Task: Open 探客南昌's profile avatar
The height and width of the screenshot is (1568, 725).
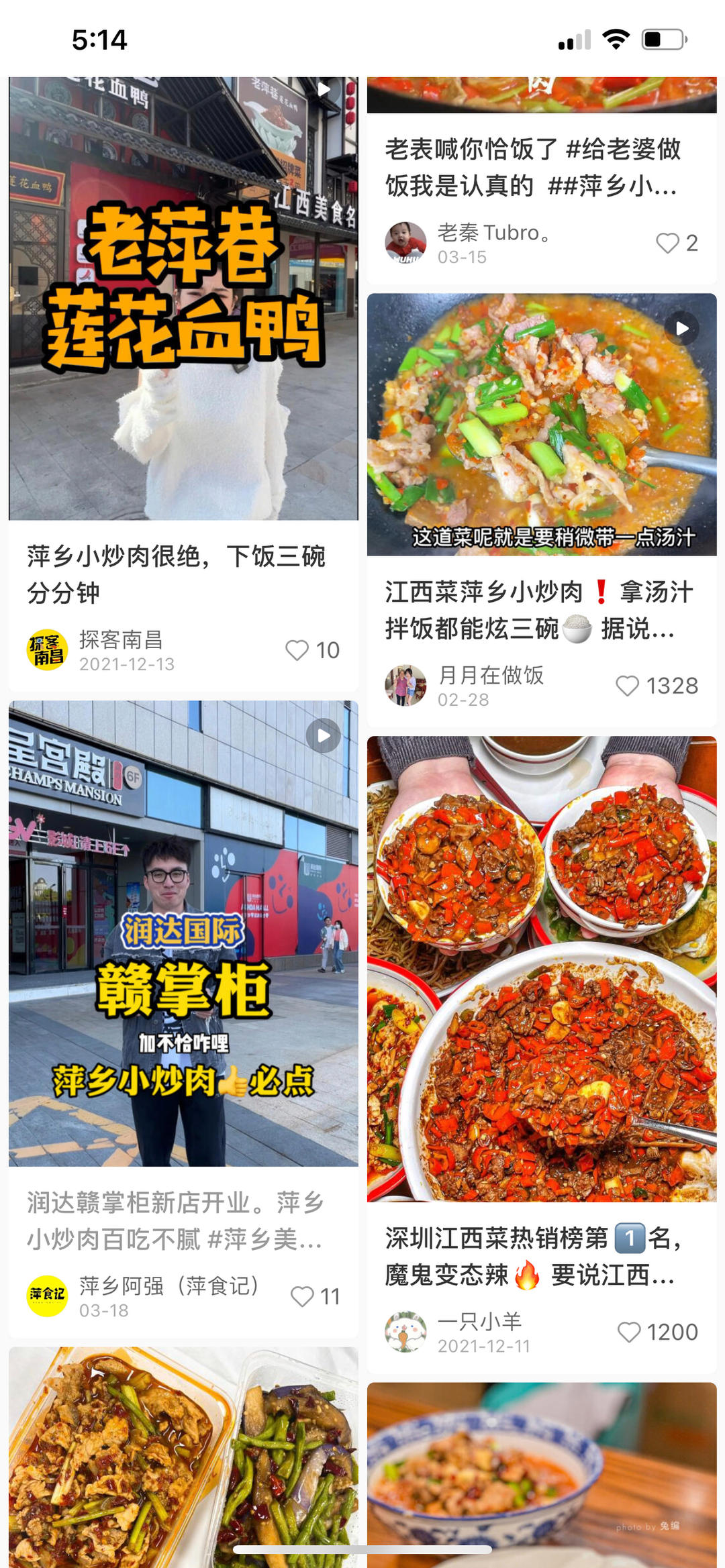Action: click(47, 650)
